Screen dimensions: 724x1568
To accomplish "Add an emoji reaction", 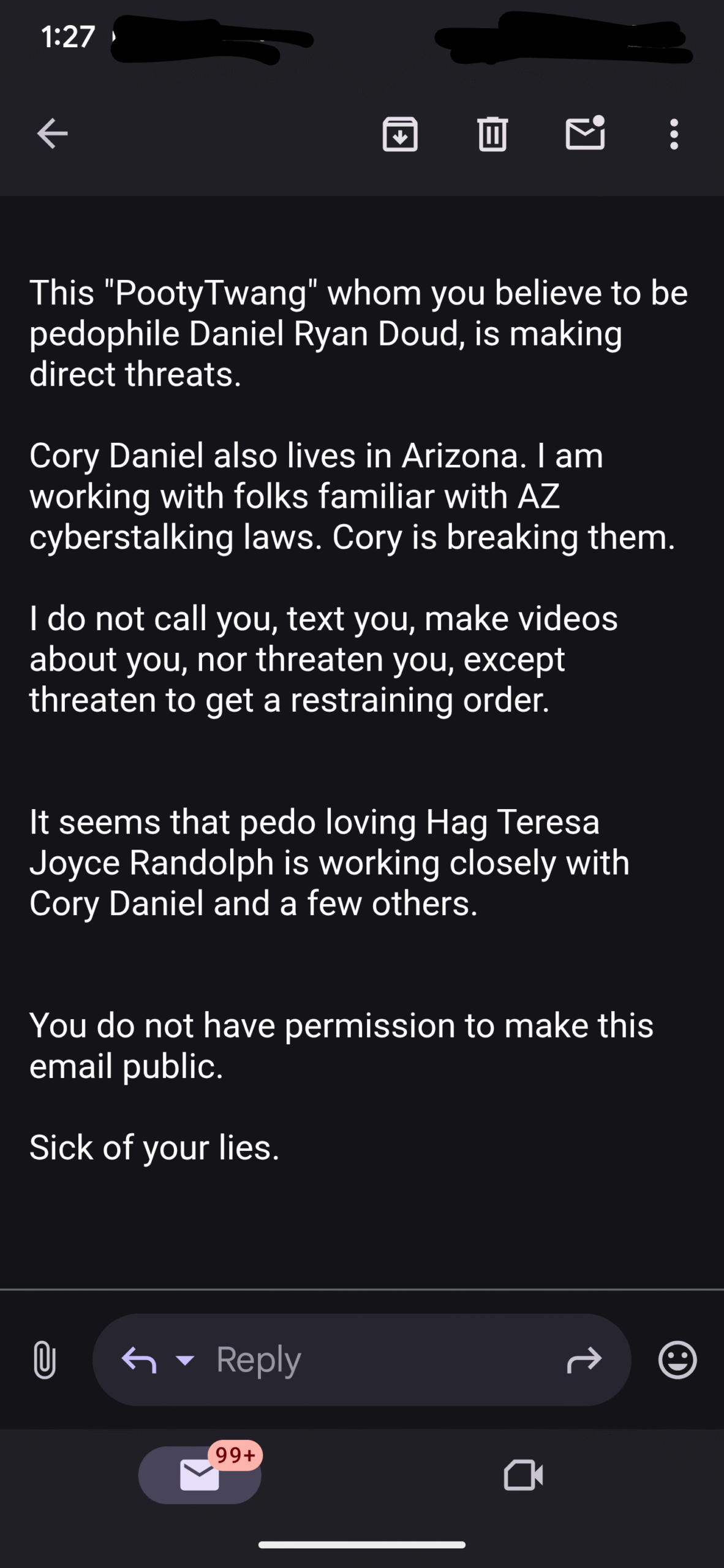I will (x=677, y=1360).
